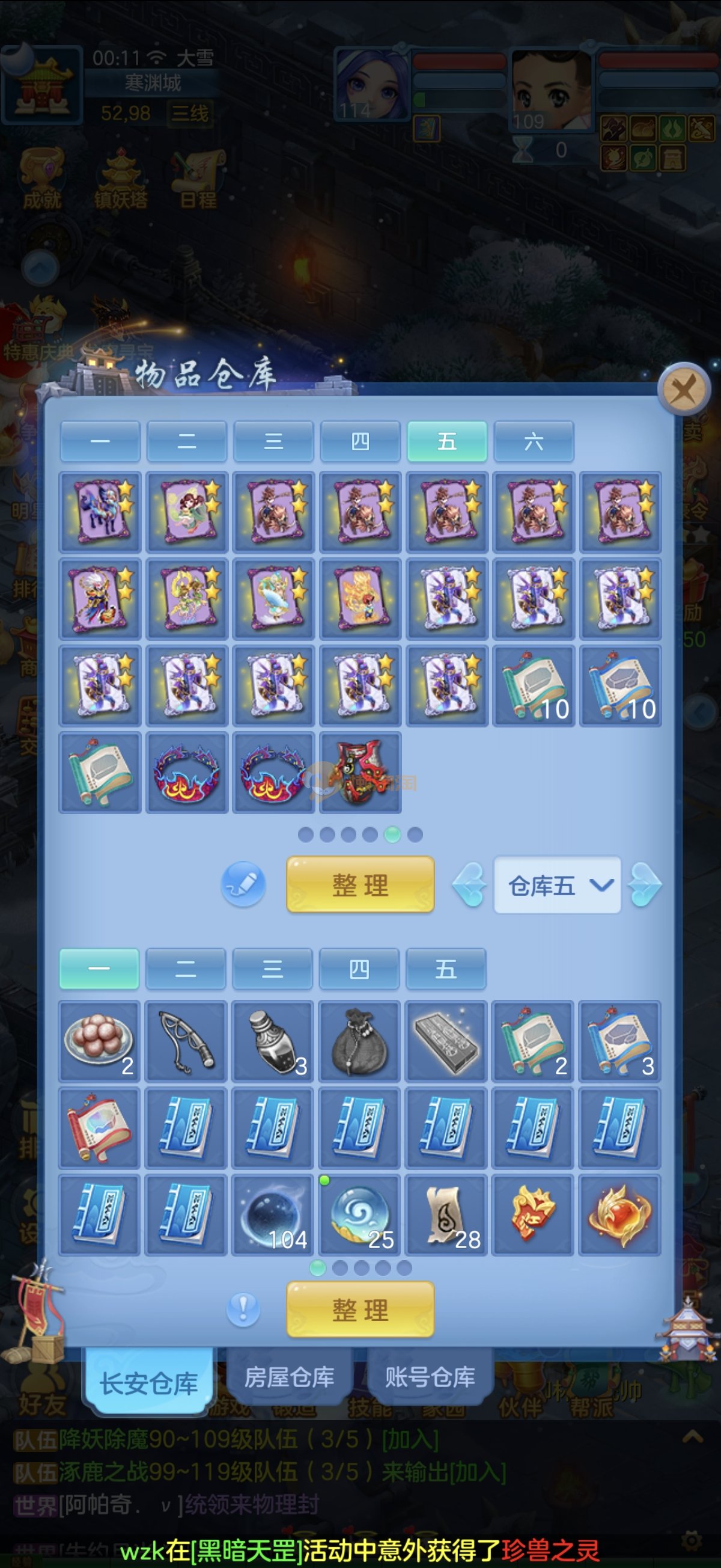Select the fishing rod item in bag
The height and width of the screenshot is (1568, 721).
click(x=186, y=1041)
